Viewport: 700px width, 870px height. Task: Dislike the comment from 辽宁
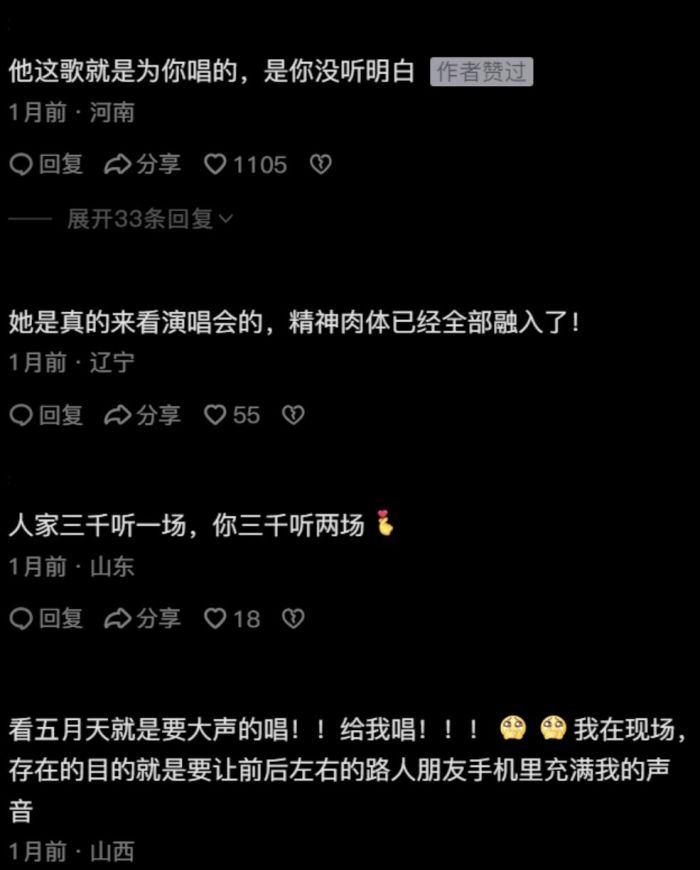(292, 415)
